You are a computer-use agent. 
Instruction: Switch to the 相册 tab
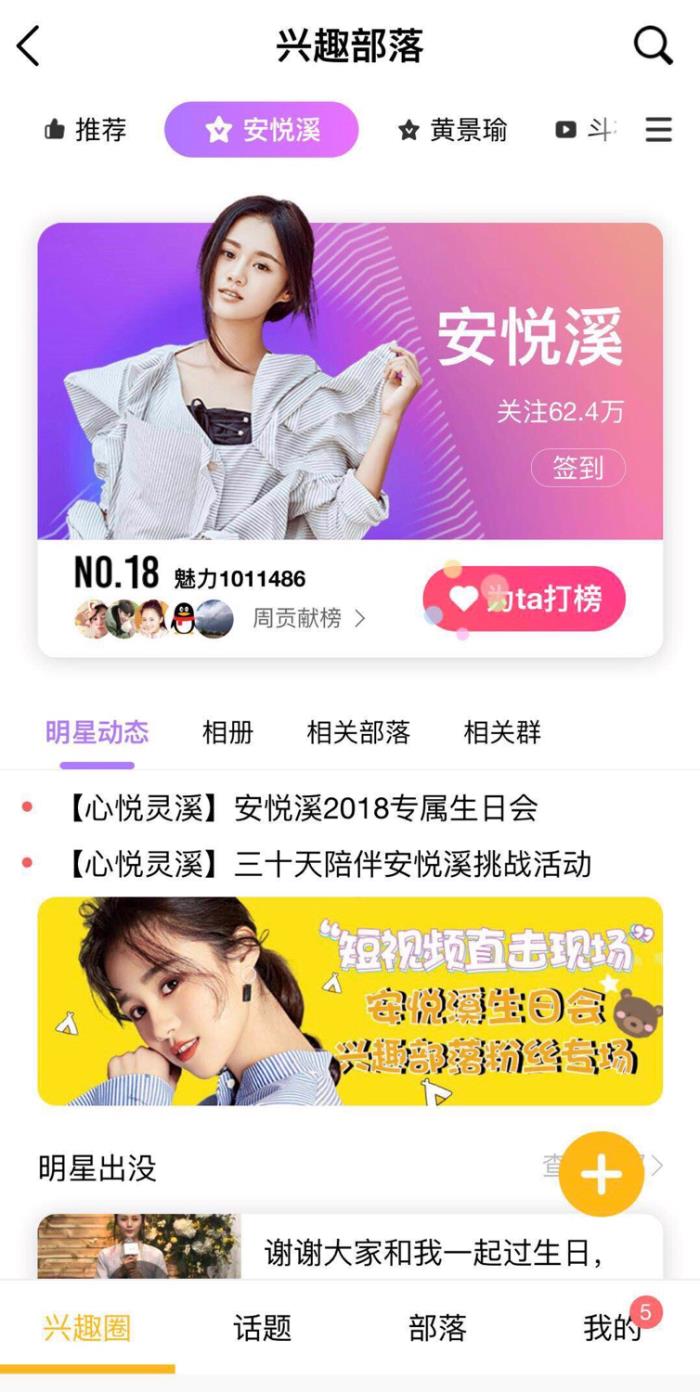pos(228,732)
